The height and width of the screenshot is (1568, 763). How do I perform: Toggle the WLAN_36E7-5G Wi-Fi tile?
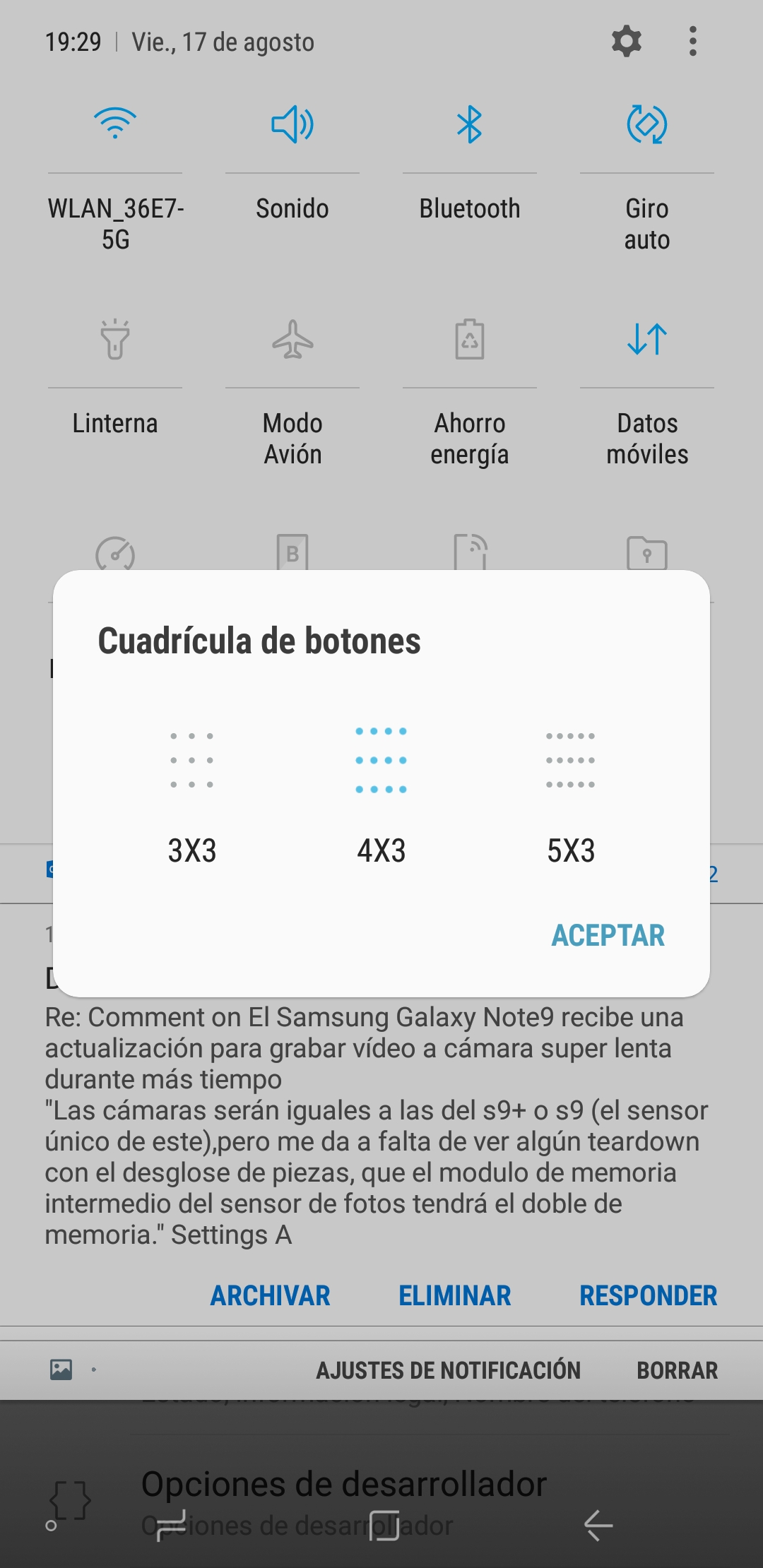pos(115,124)
